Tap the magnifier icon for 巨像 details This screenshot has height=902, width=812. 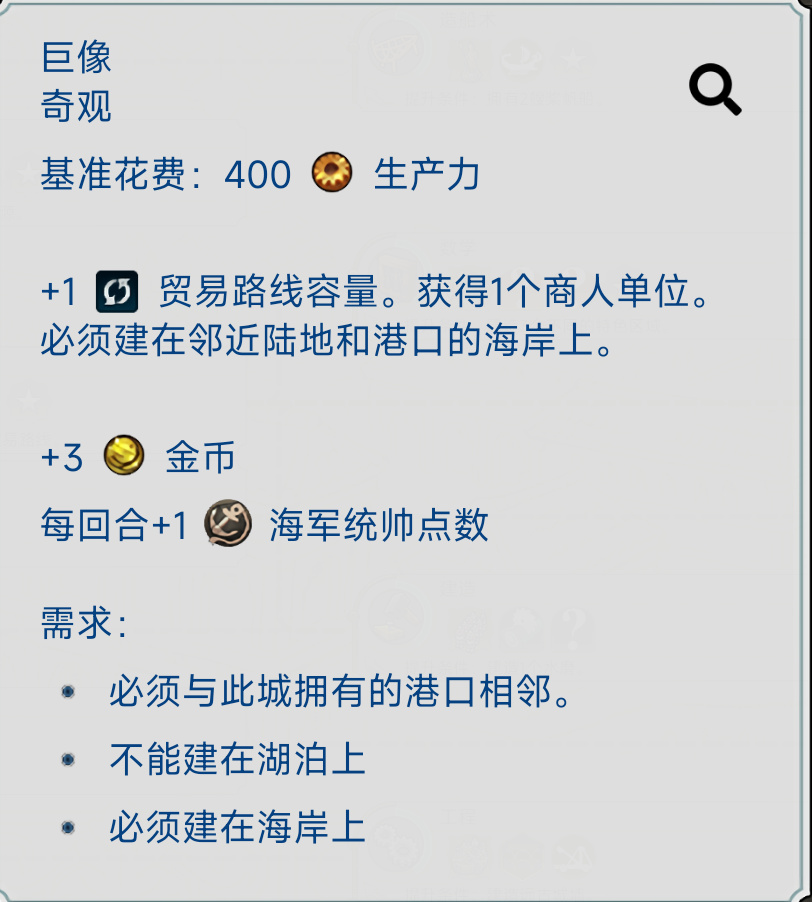[x=714, y=91]
